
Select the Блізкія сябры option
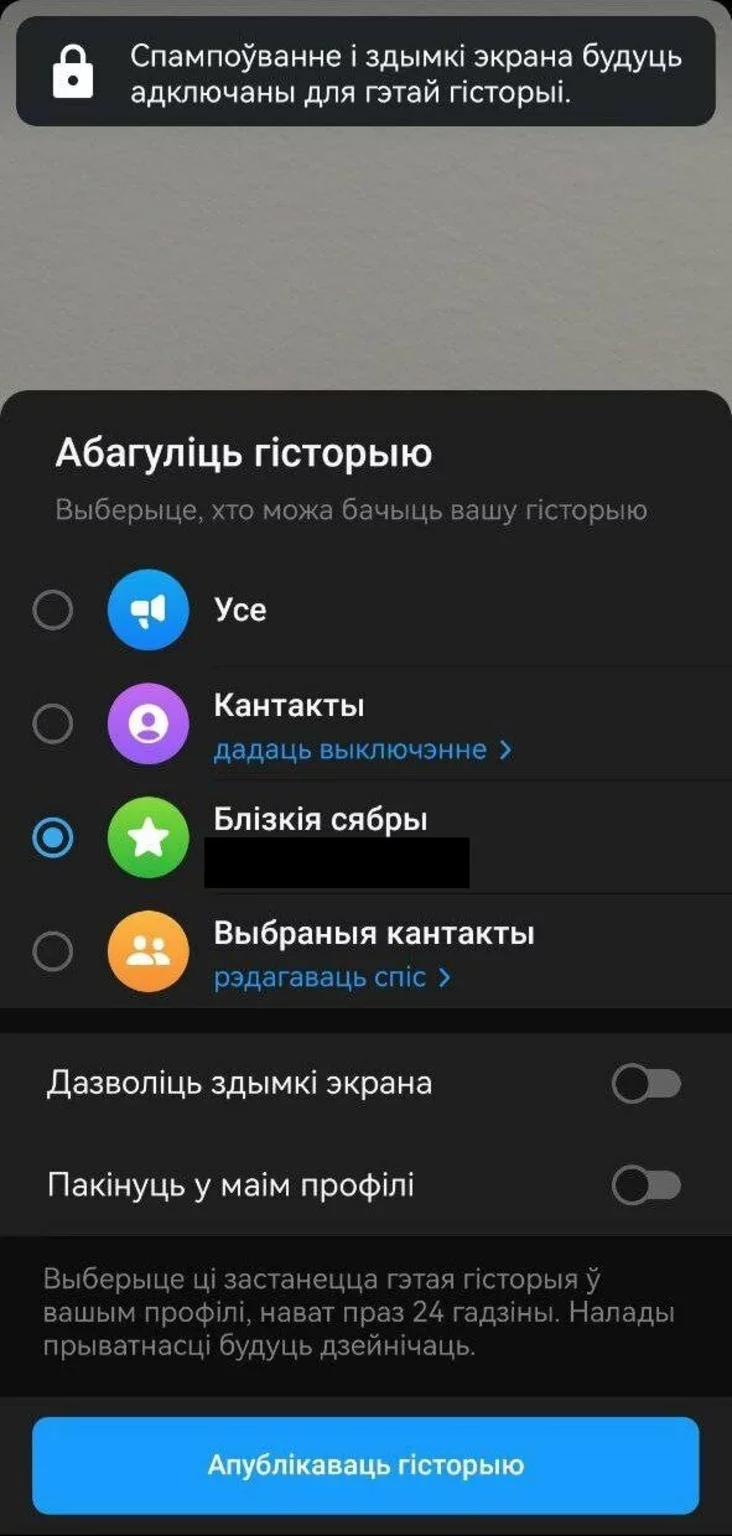(366, 837)
